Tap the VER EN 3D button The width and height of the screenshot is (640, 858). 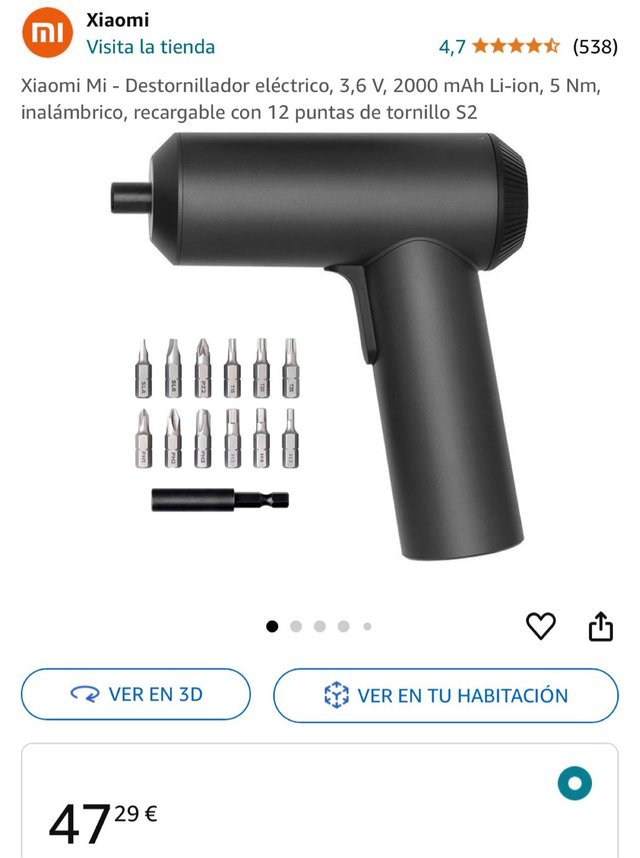136,694
